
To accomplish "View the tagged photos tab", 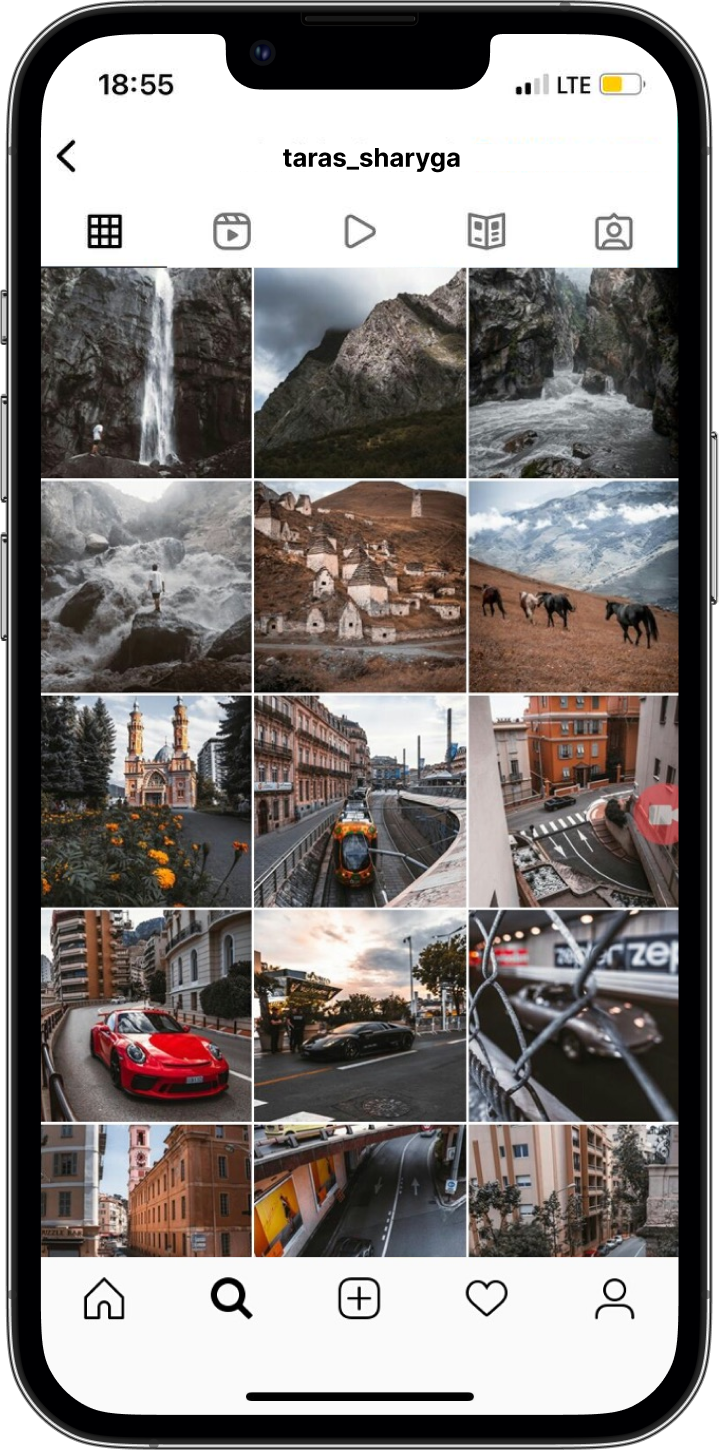I will pyautogui.click(x=614, y=232).
